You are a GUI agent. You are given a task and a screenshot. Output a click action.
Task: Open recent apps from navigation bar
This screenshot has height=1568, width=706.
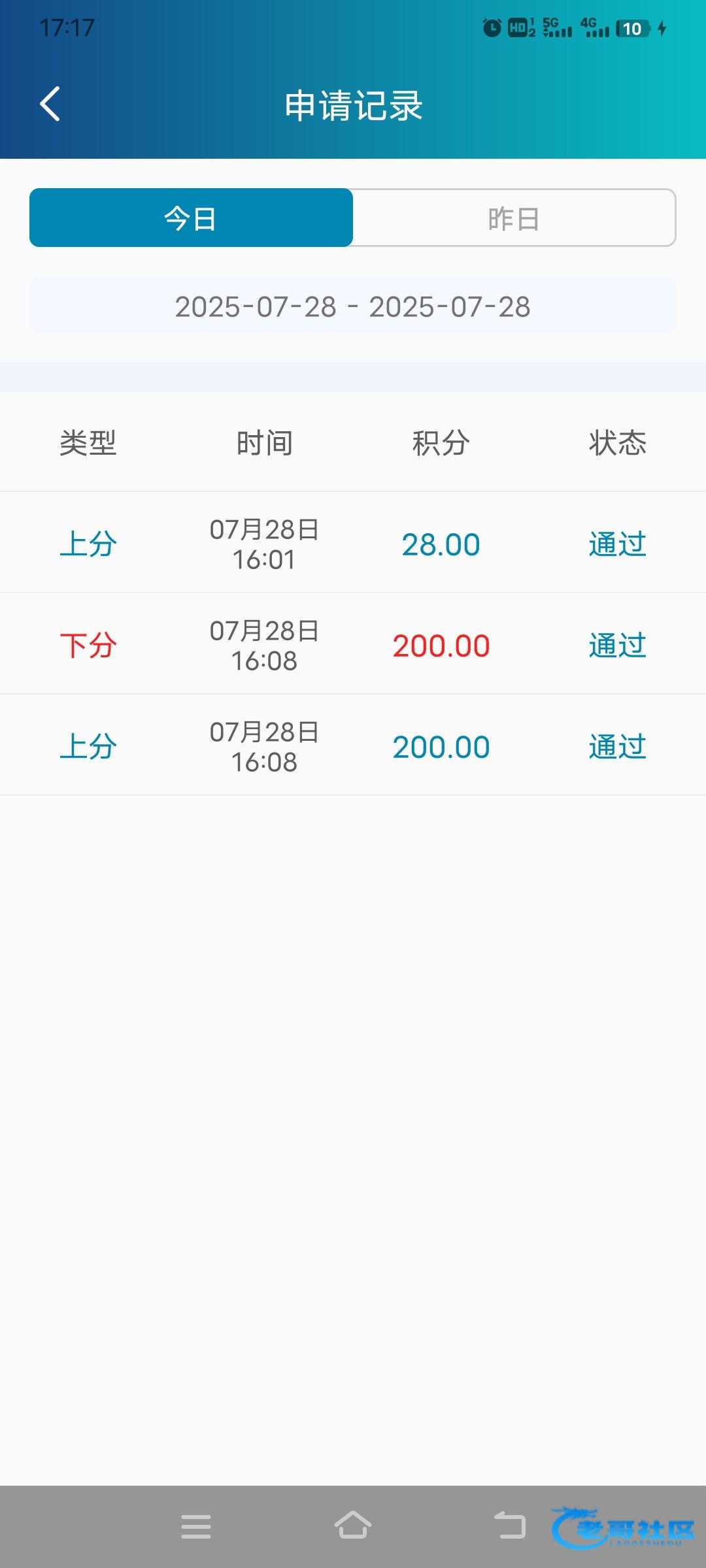pos(196,1526)
